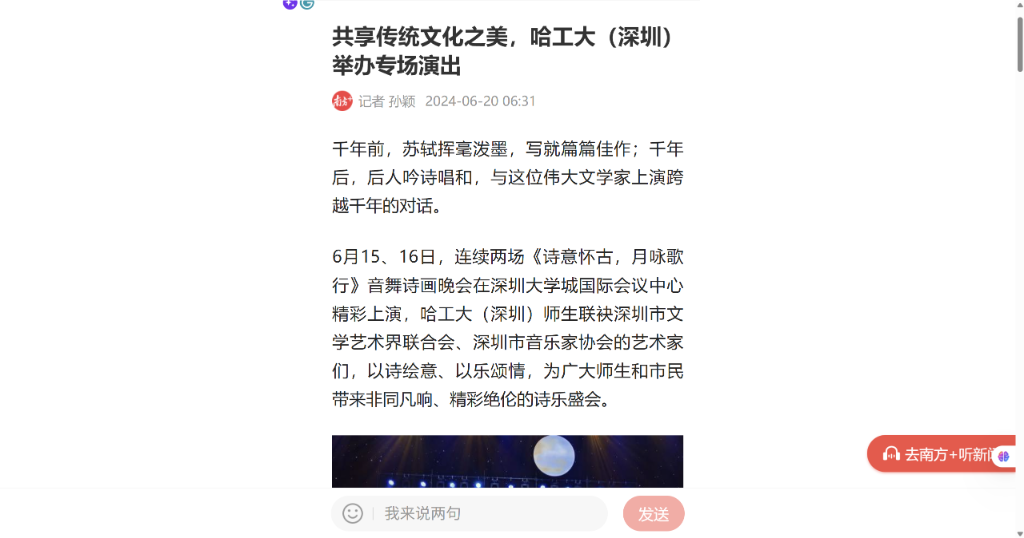Open the stage performance photo
The width and height of the screenshot is (1024, 538).
coord(507,462)
